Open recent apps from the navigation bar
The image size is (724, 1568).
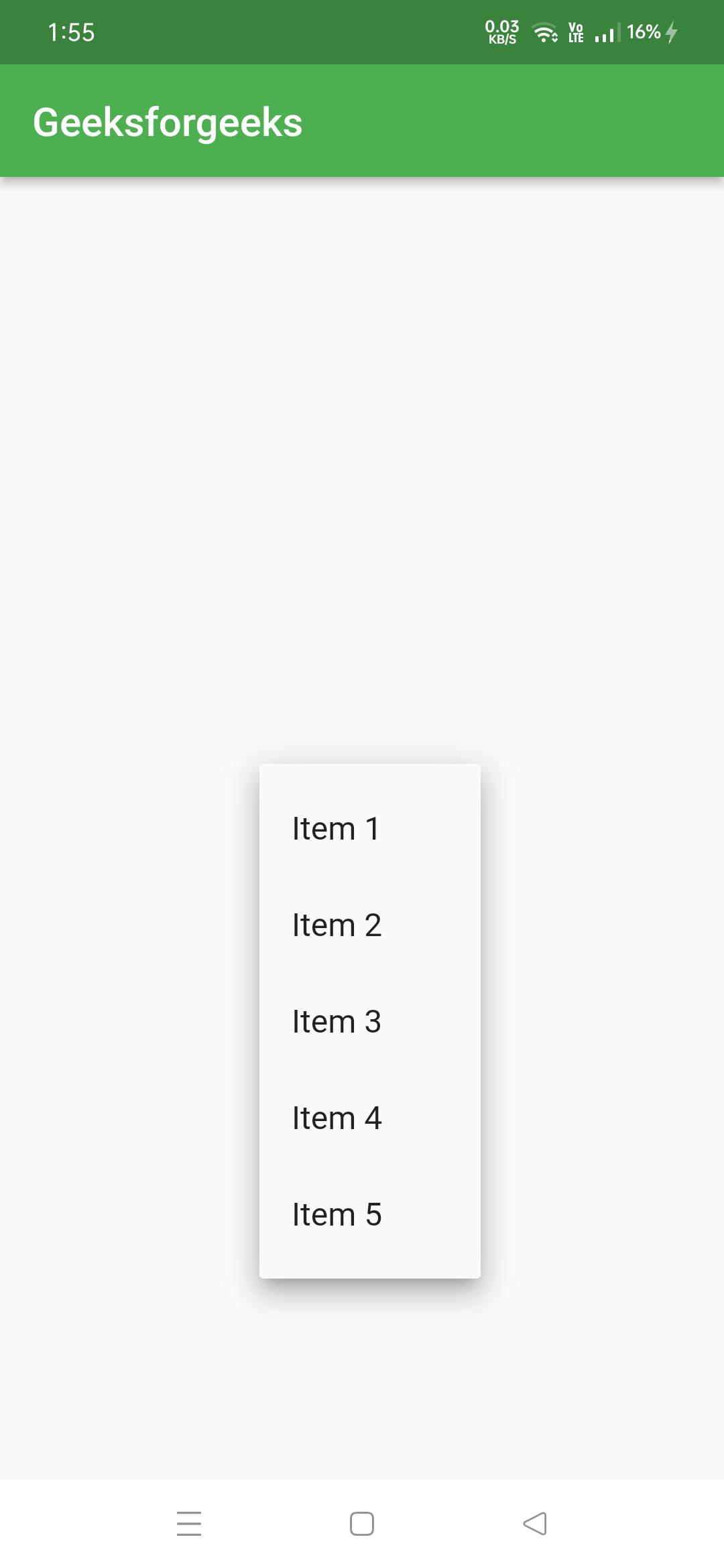pos(189,1523)
